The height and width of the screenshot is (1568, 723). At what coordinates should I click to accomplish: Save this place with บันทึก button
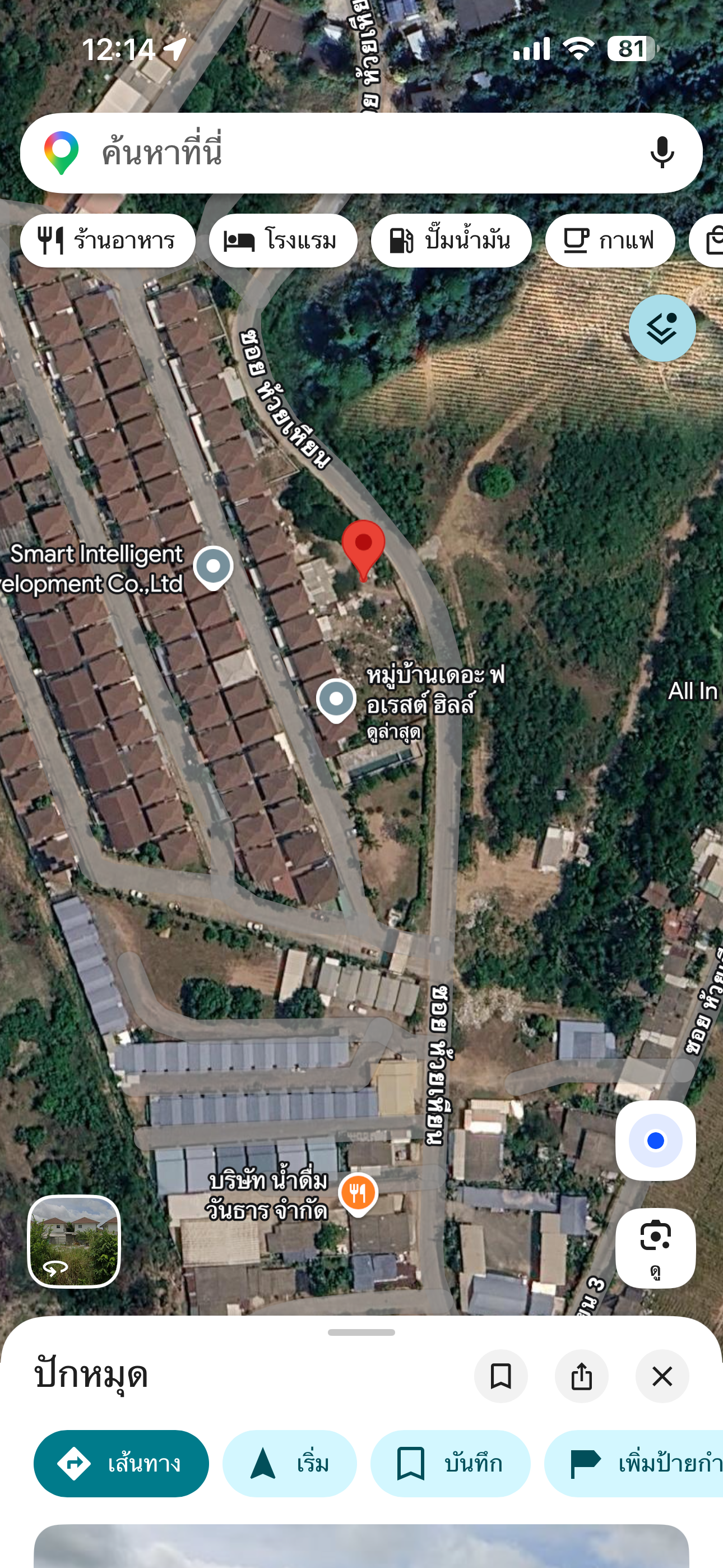451,1463
